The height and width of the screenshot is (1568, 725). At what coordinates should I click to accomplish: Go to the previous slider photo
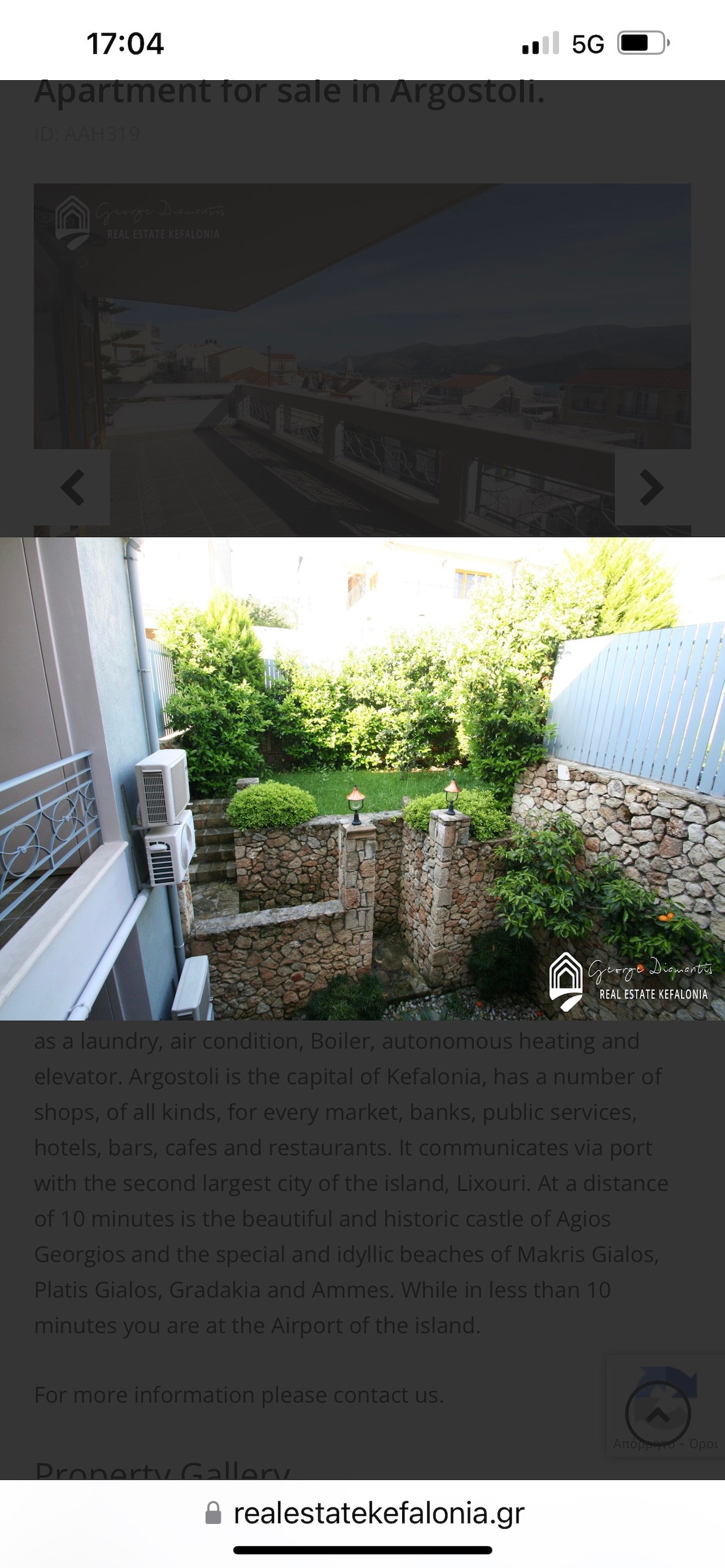[x=72, y=488]
